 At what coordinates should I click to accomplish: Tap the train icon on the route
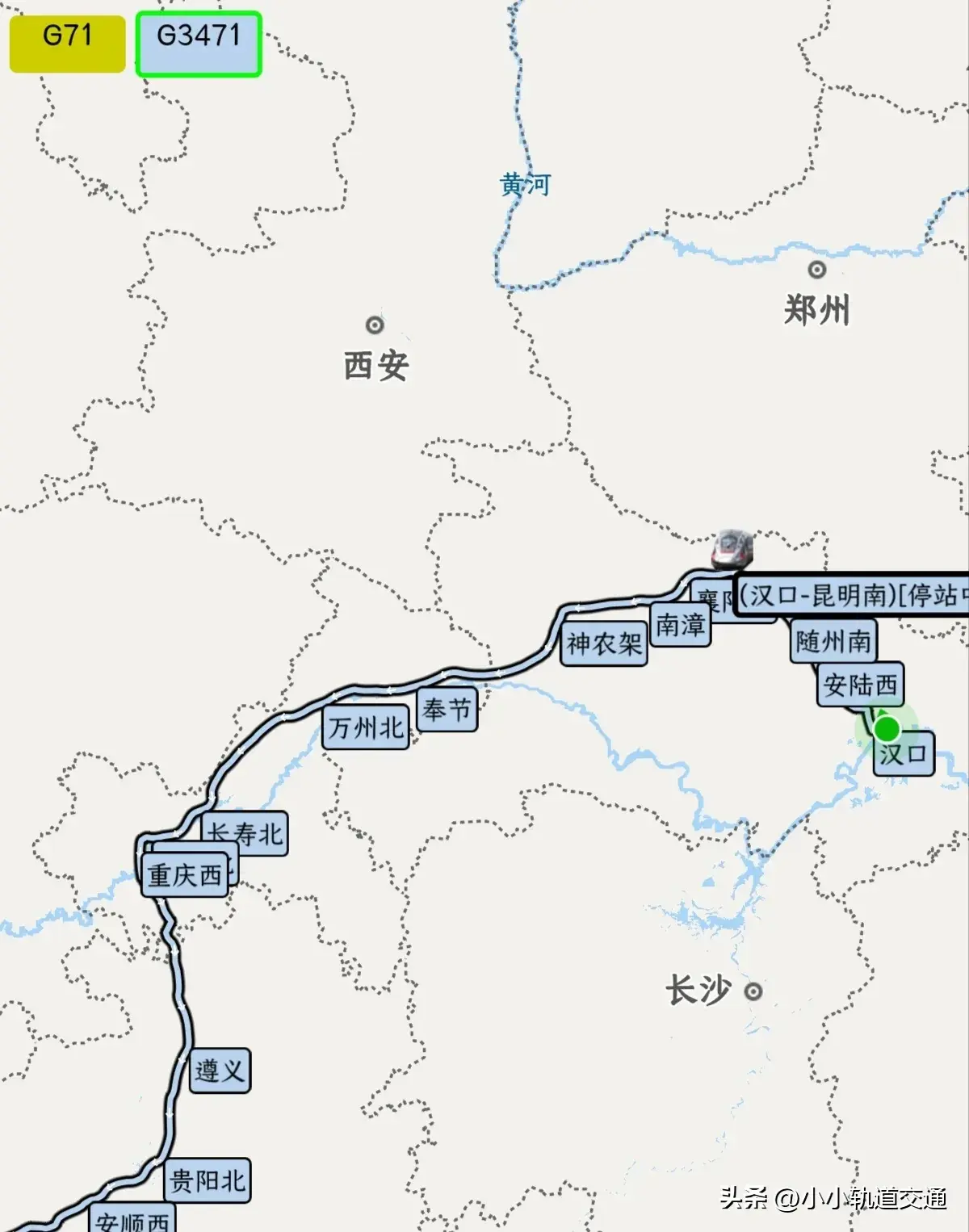[x=732, y=549]
